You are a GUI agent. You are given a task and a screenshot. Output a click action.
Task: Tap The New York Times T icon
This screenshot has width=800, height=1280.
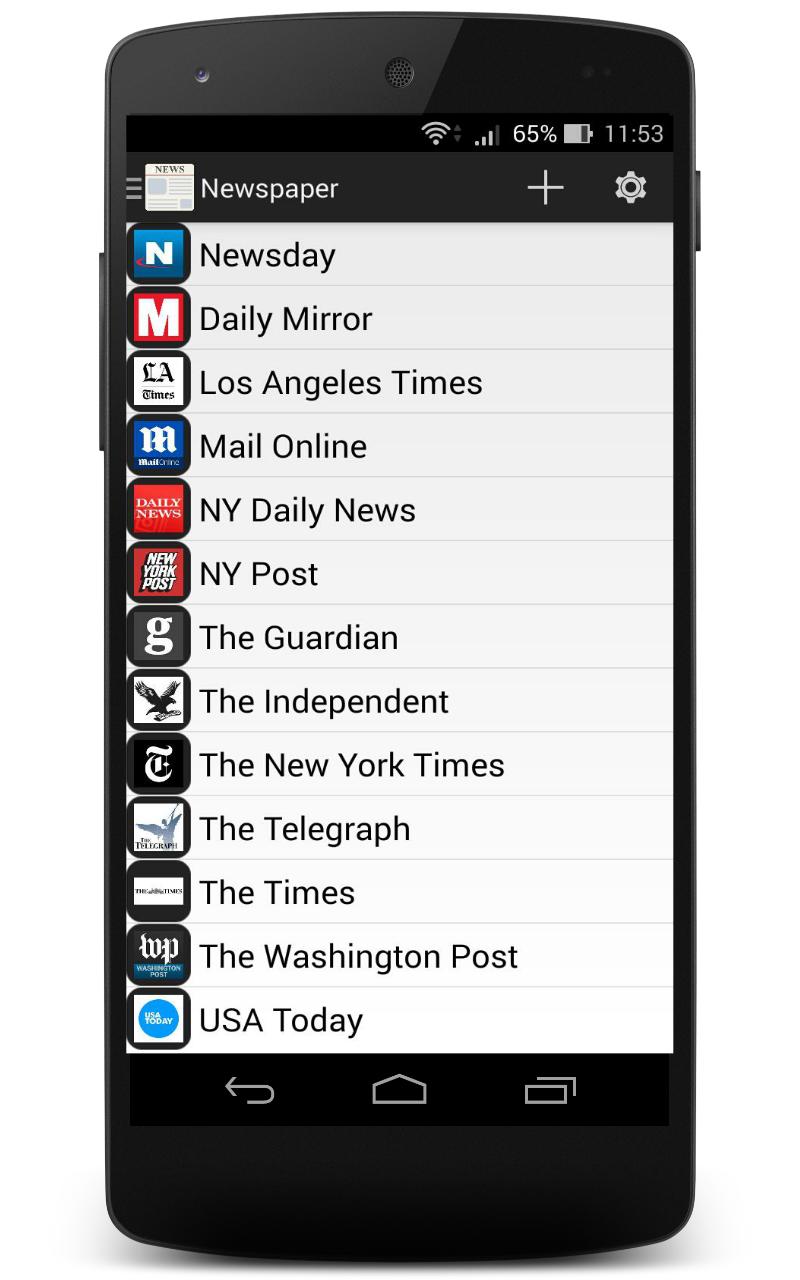pyautogui.click(x=158, y=764)
